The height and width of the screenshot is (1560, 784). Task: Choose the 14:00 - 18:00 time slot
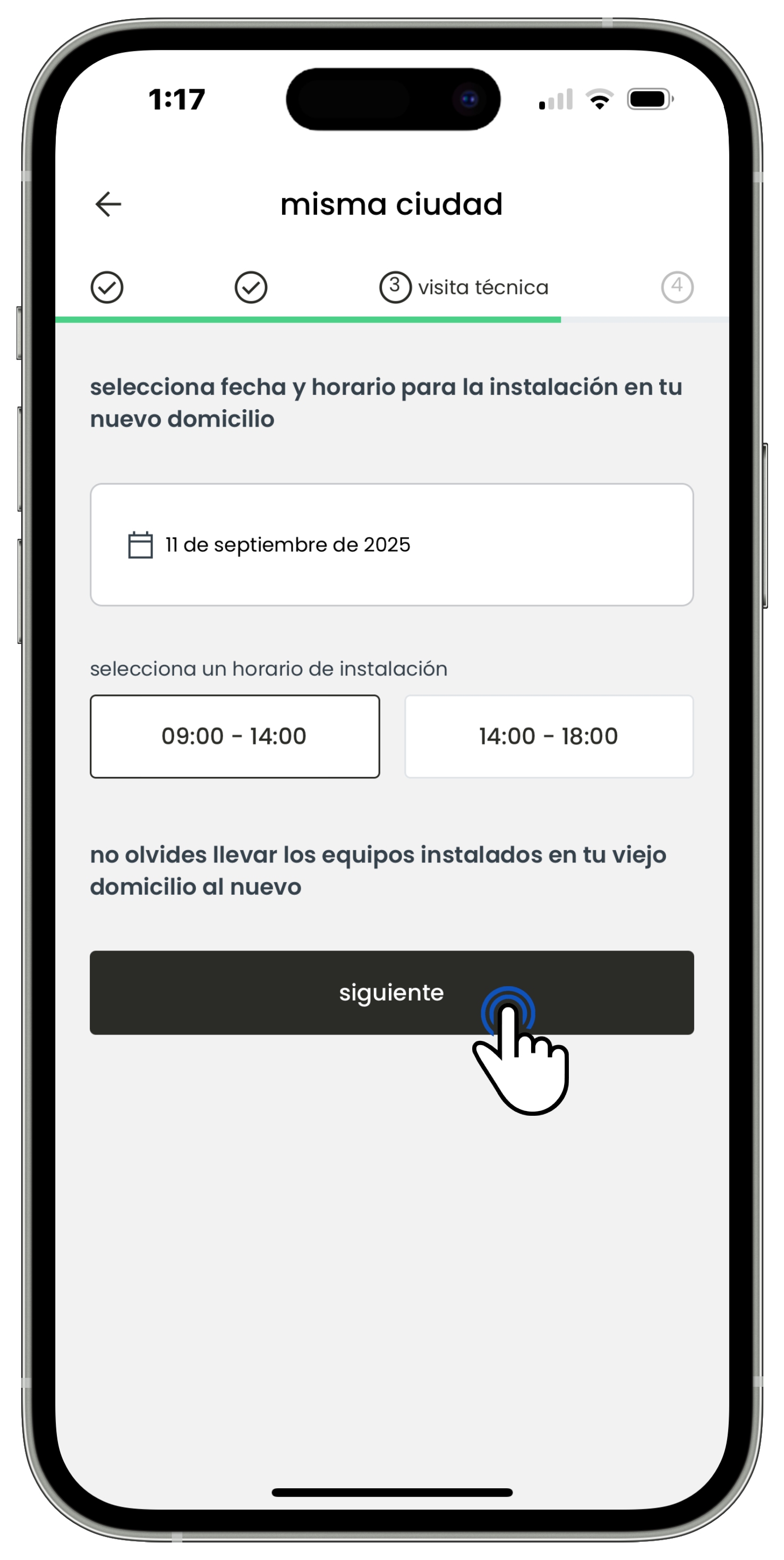[549, 736]
